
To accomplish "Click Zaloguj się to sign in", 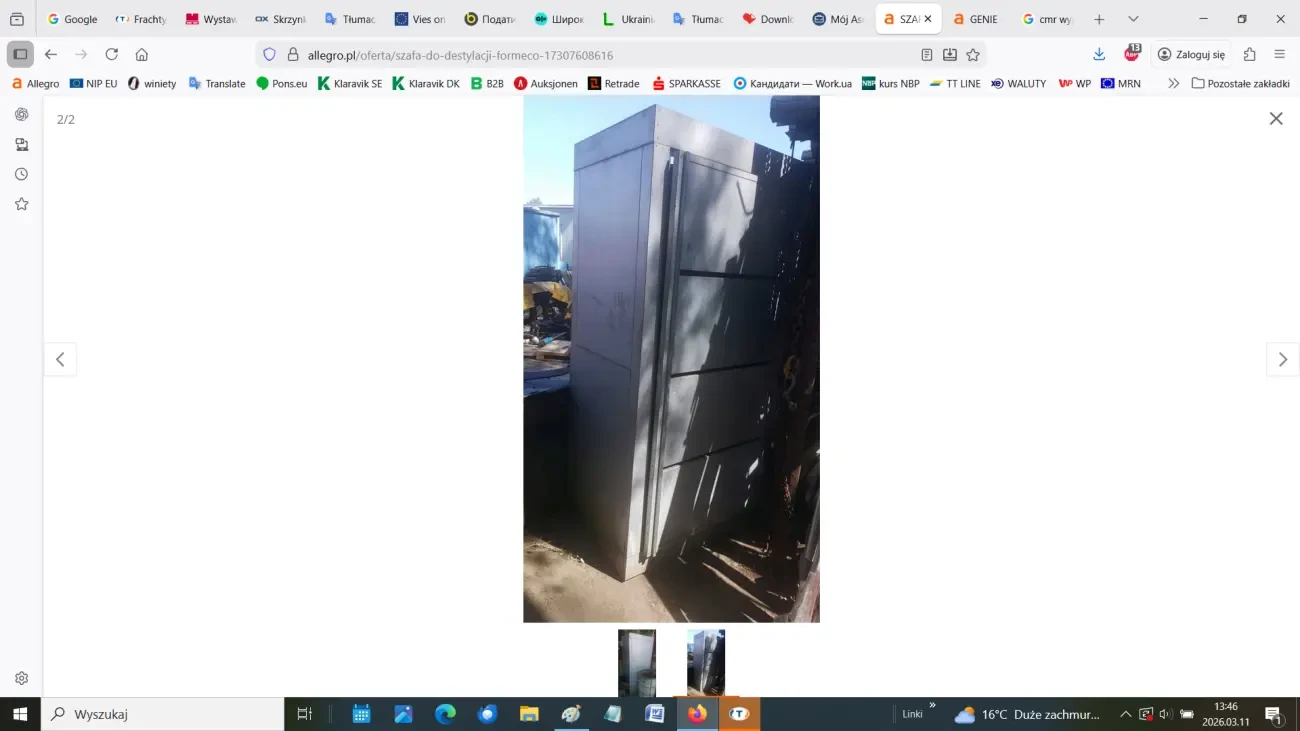I will coord(1190,55).
